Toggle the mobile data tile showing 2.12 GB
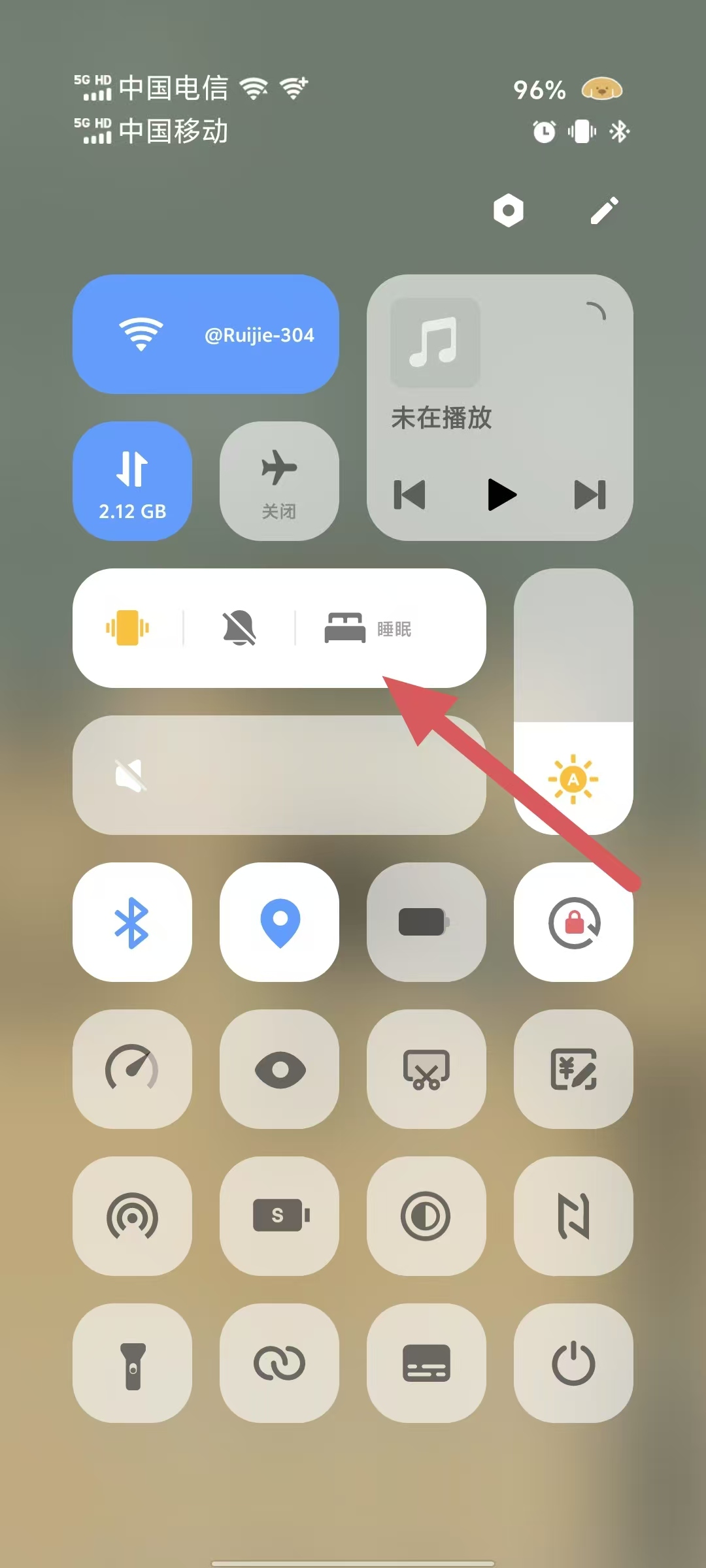This screenshot has height=1568, width=706. (132, 481)
